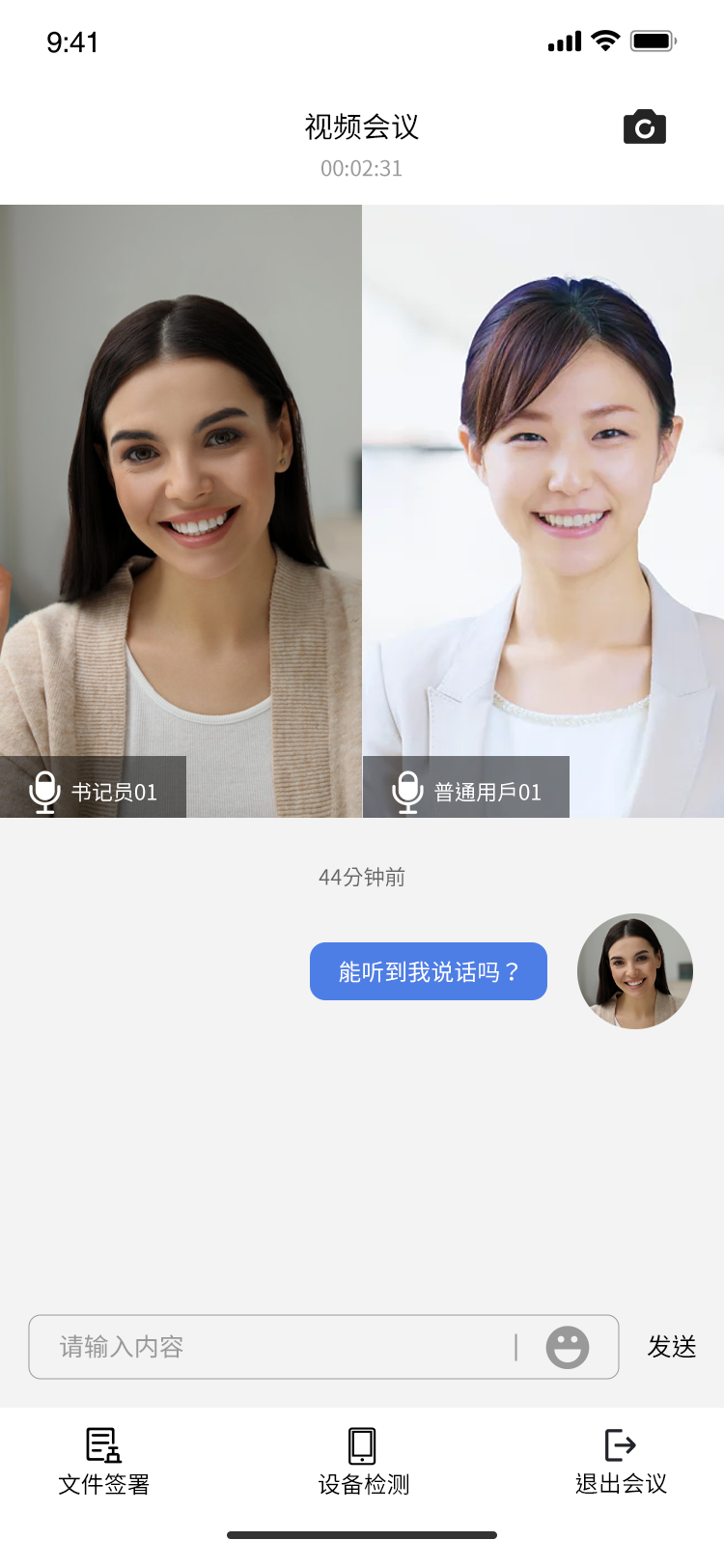Enlarge 书记员01's video tile

181,511
